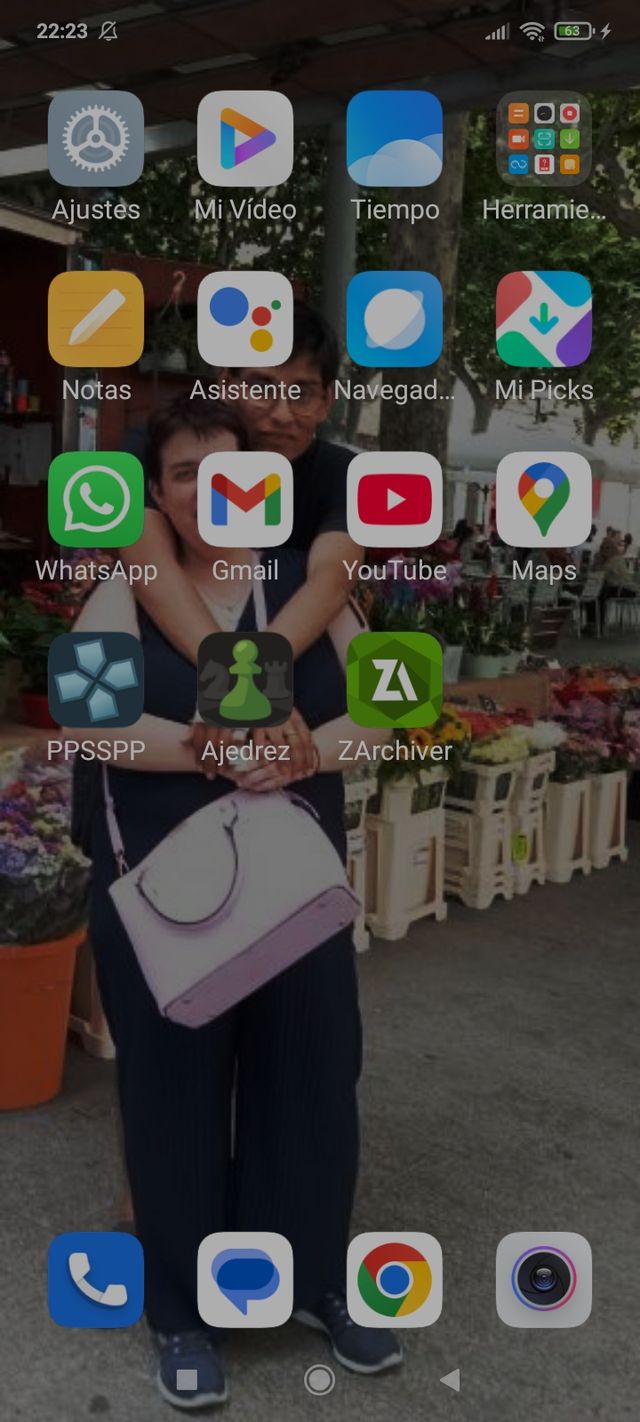640x1422 pixels.
Task: Open the Mi Picks app
Action: (x=543, y=319)
